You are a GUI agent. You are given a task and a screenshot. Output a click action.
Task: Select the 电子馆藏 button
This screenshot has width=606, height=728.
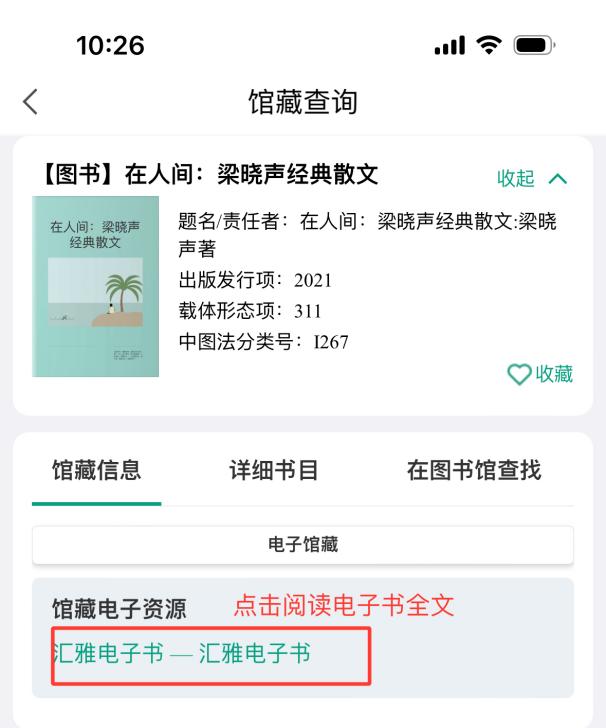point(303,544)
